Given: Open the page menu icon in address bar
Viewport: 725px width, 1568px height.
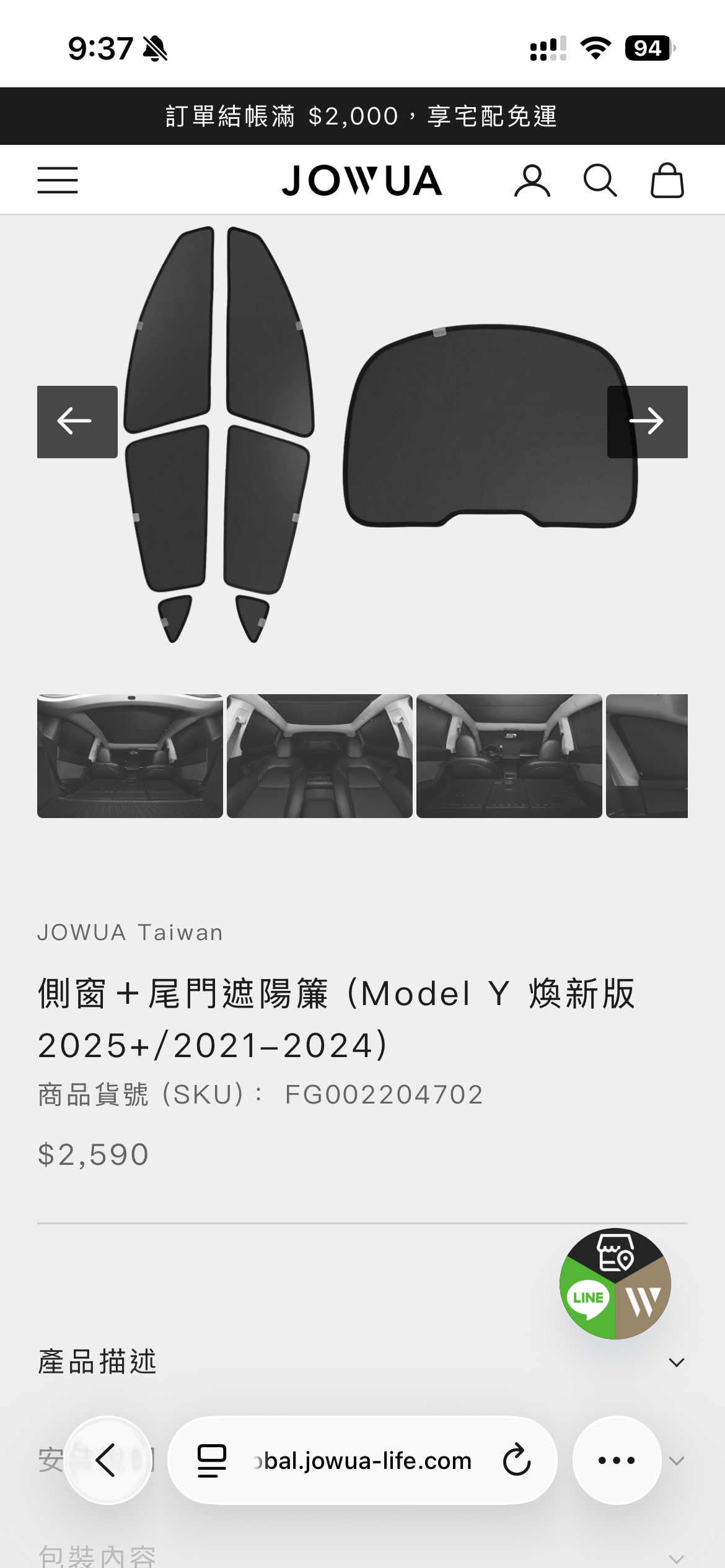Looking at the screenshot, I should [x=211, y=1460].
